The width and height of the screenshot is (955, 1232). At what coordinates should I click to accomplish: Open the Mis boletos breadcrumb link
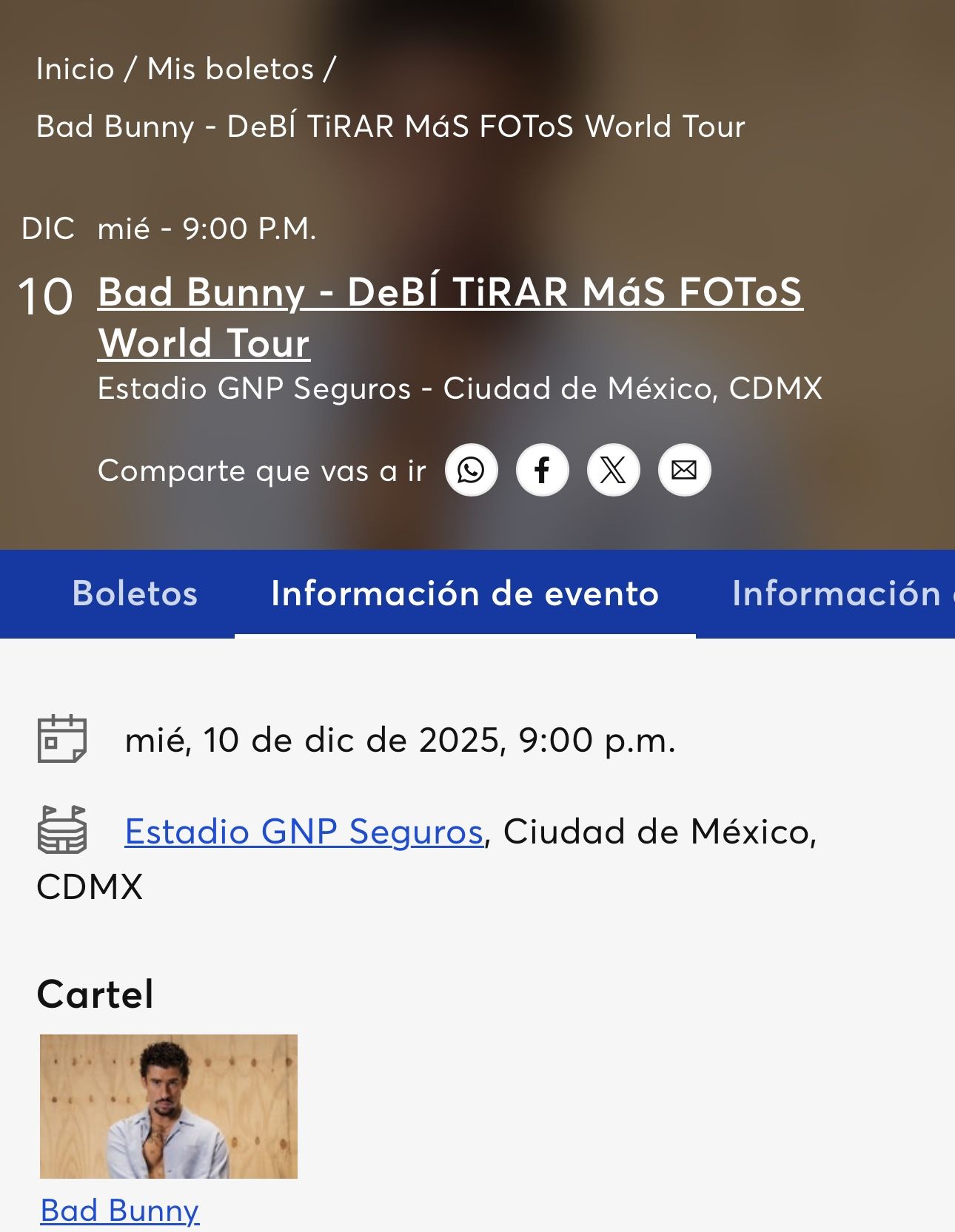point(230,69)
